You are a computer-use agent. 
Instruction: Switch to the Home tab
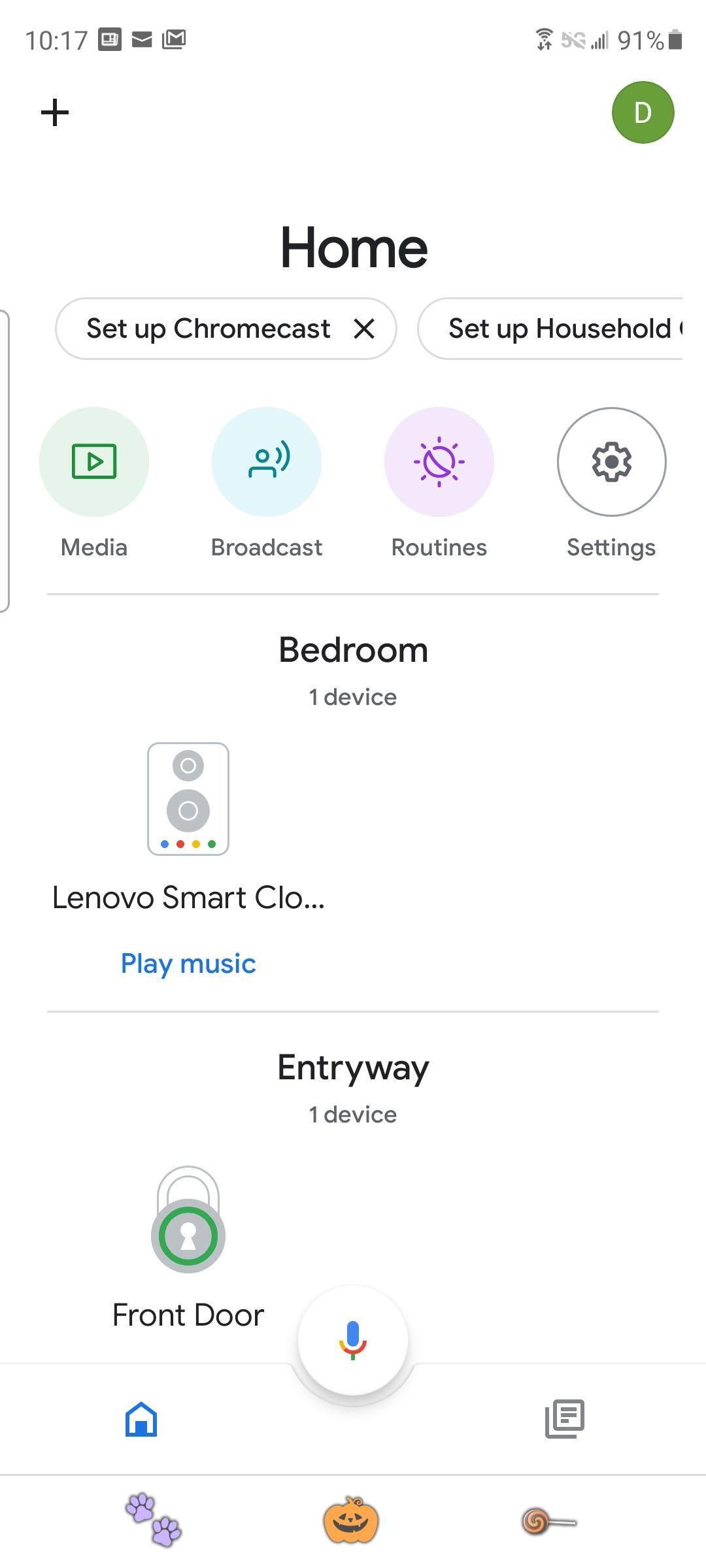click(x=141, y=1419)
